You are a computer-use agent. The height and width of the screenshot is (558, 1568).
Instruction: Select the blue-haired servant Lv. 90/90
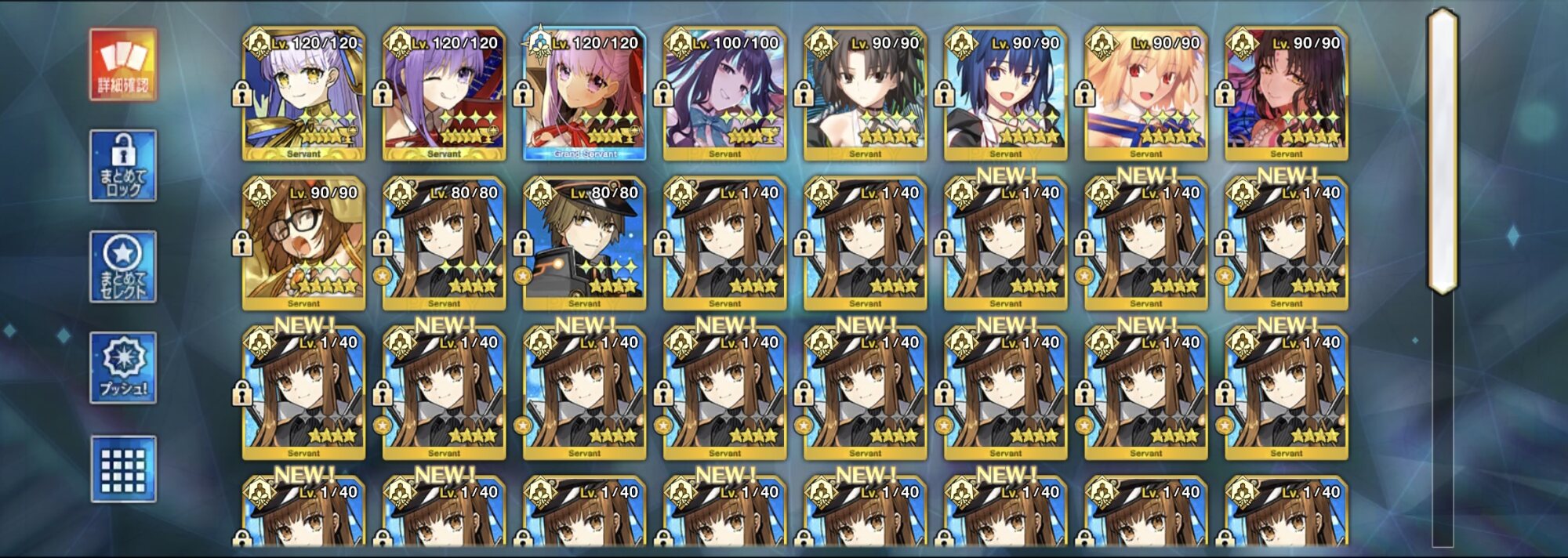coord(1005,94)
